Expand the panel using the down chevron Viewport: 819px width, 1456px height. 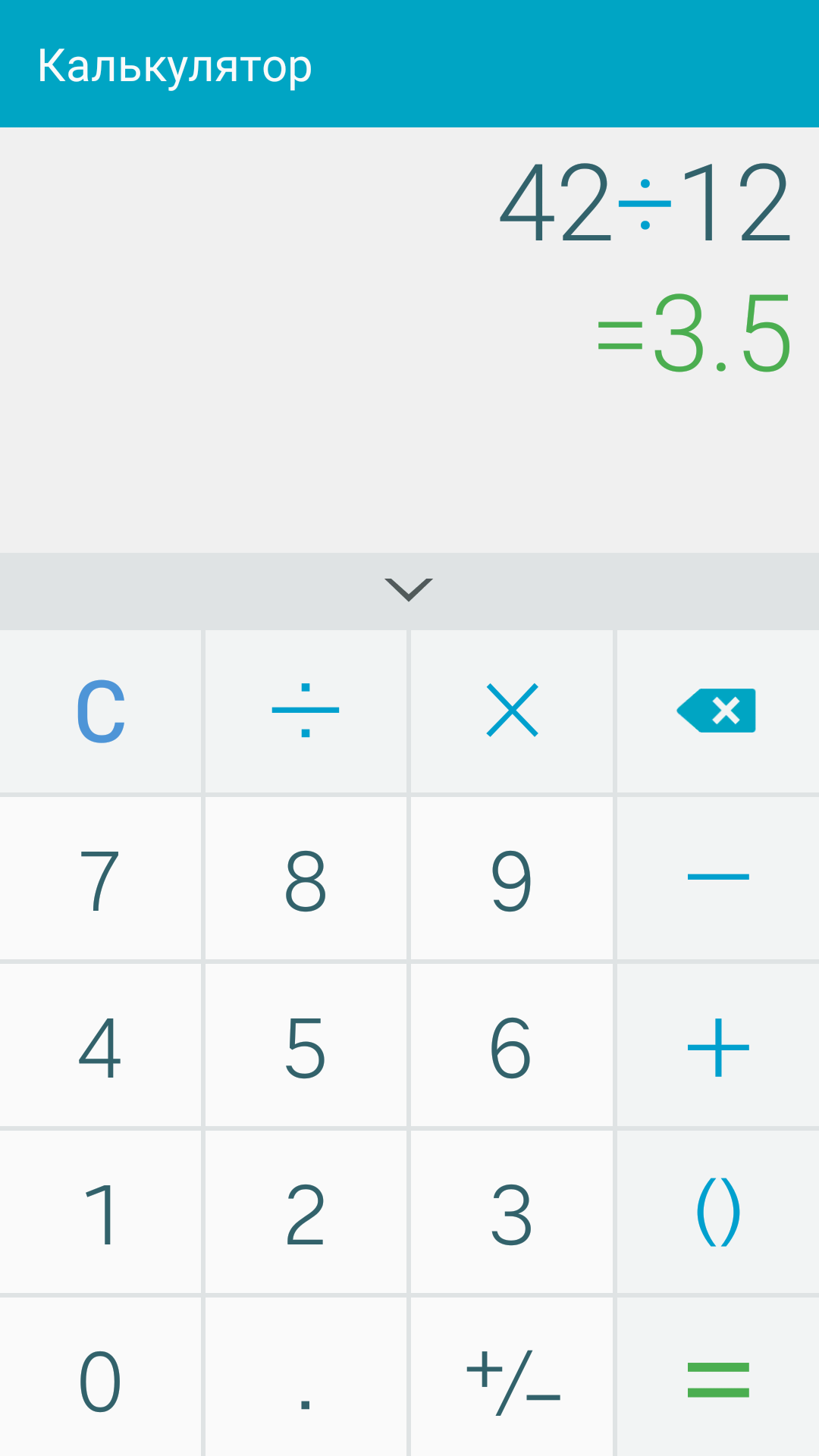pos(409,590)
